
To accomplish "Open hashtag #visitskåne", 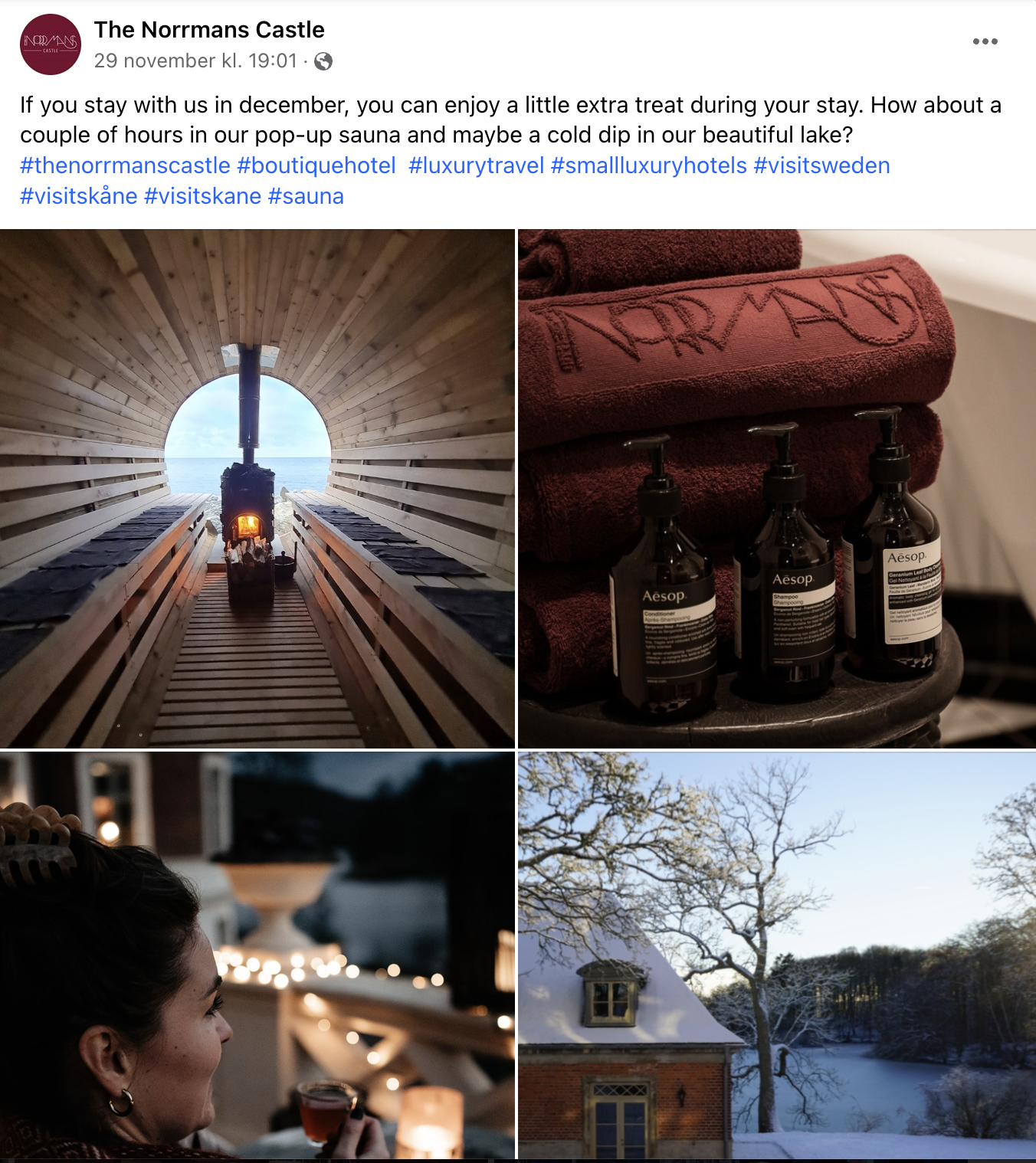I will pyautogui.click(x=78, y=196).
